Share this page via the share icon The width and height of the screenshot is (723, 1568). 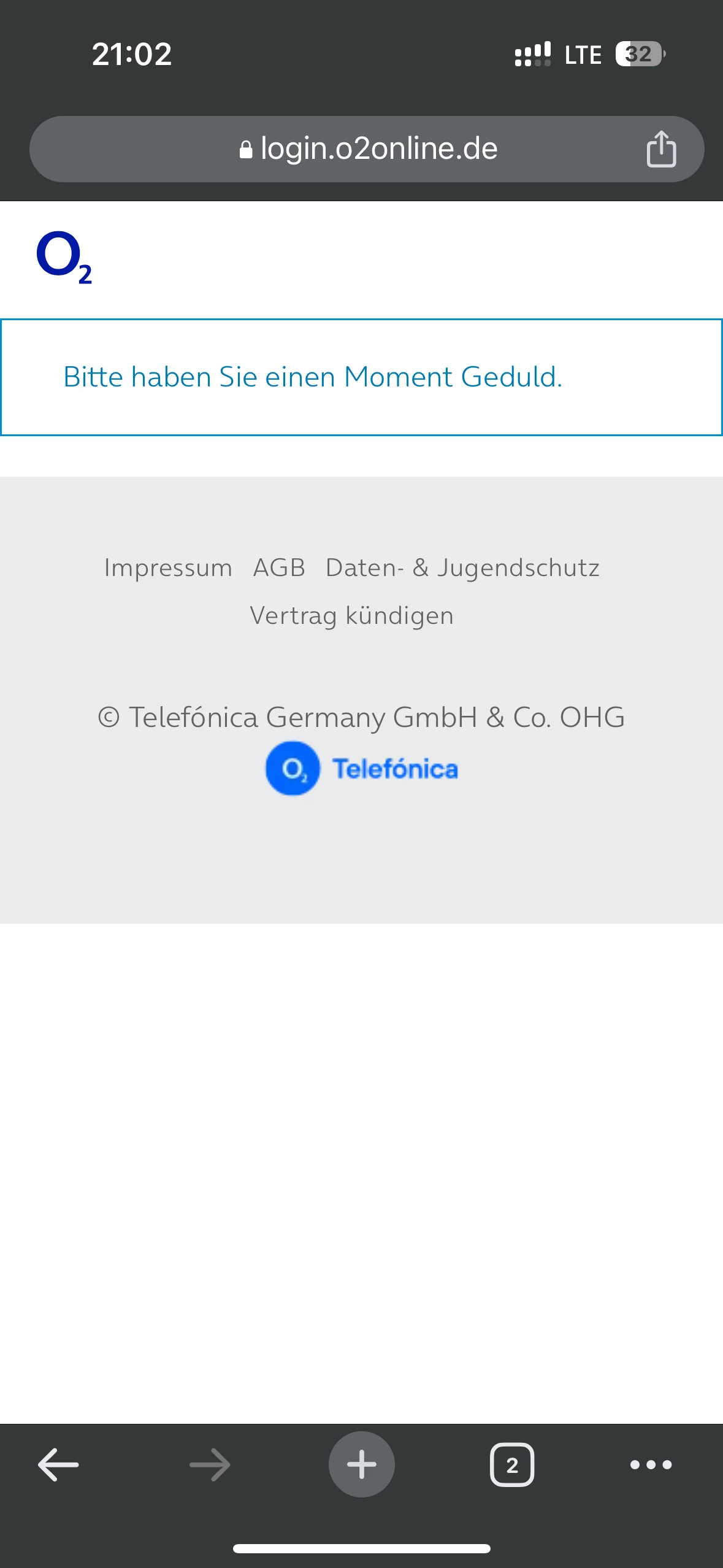click(661, 149)
